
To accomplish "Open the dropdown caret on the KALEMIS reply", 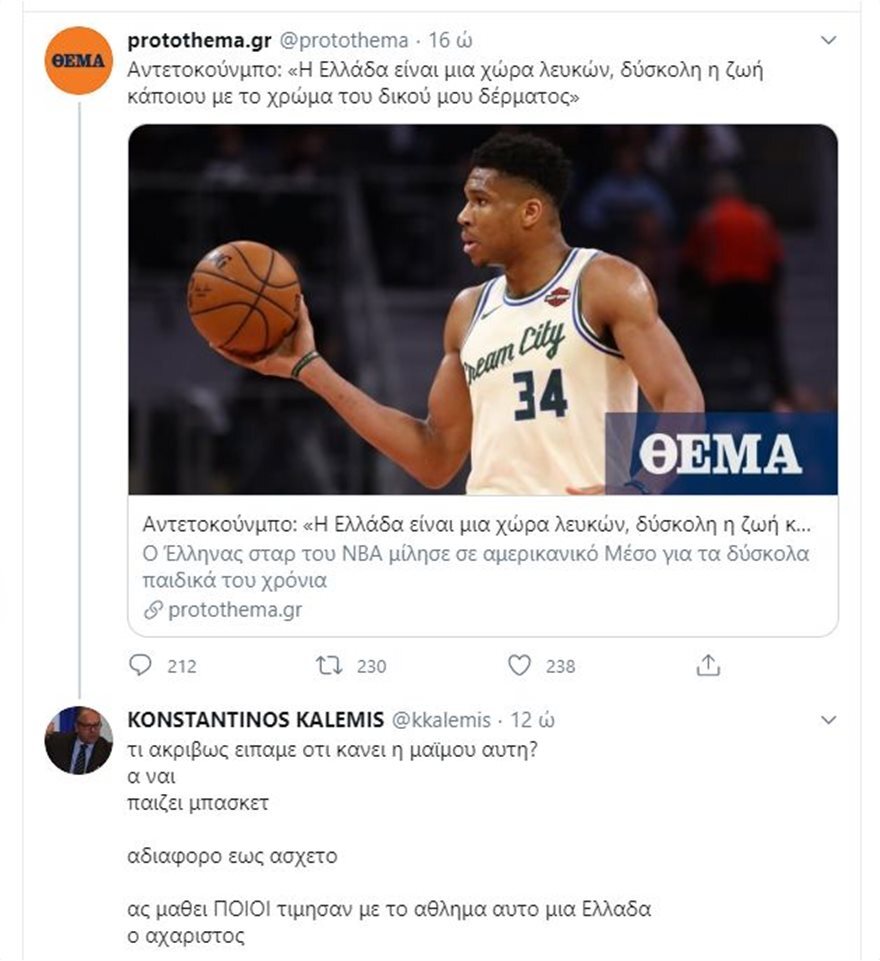I will [827, 718].
